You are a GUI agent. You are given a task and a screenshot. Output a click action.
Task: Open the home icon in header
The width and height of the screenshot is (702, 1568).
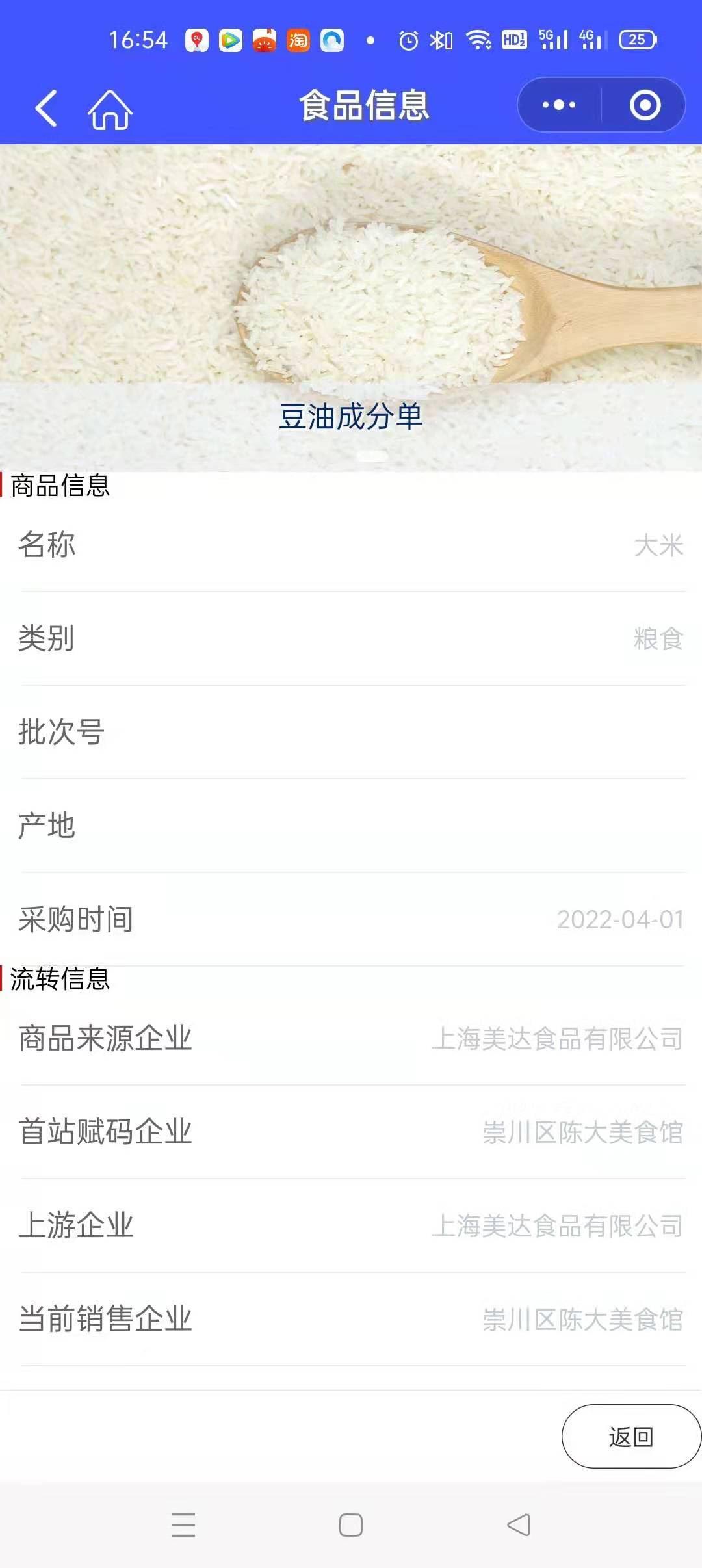[x=110, y=109]
